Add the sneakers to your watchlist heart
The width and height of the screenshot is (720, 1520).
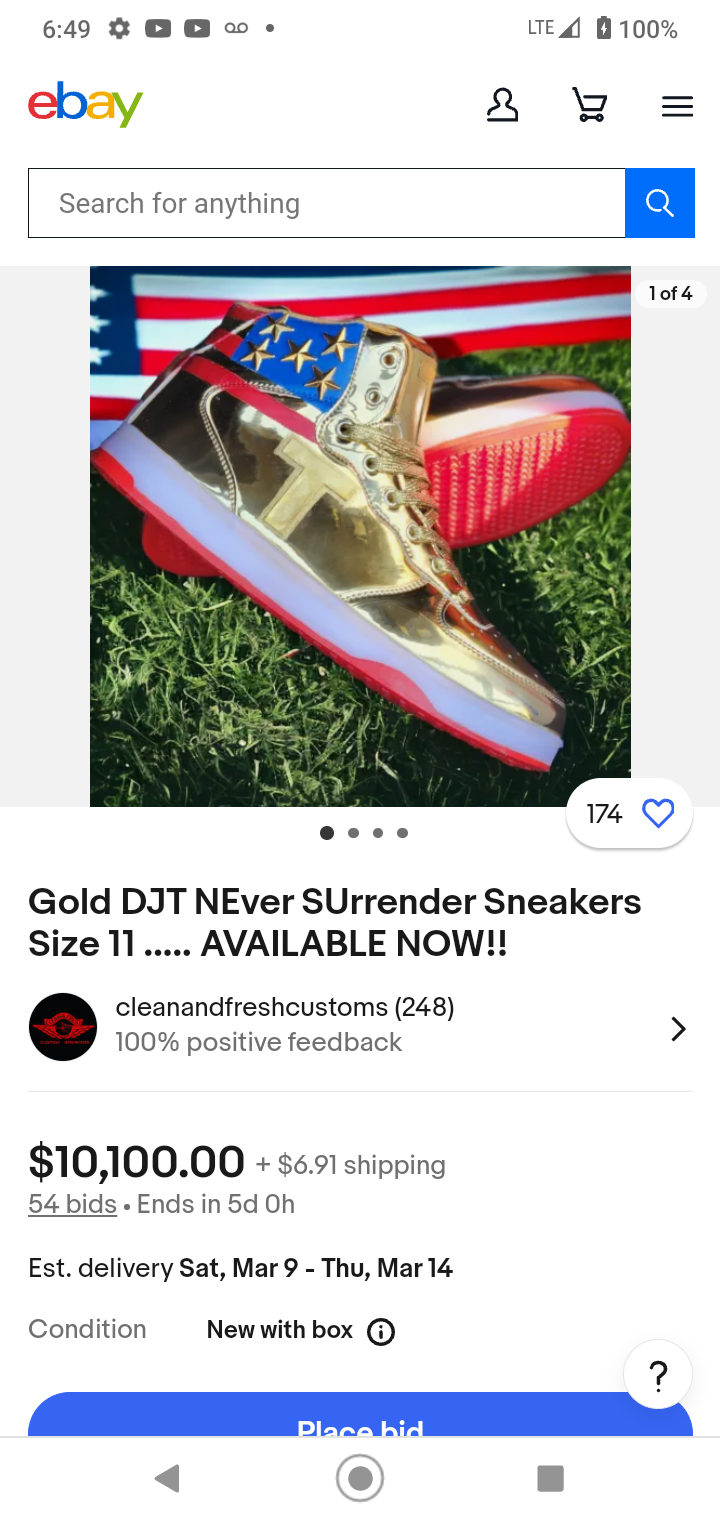point(657,813)
